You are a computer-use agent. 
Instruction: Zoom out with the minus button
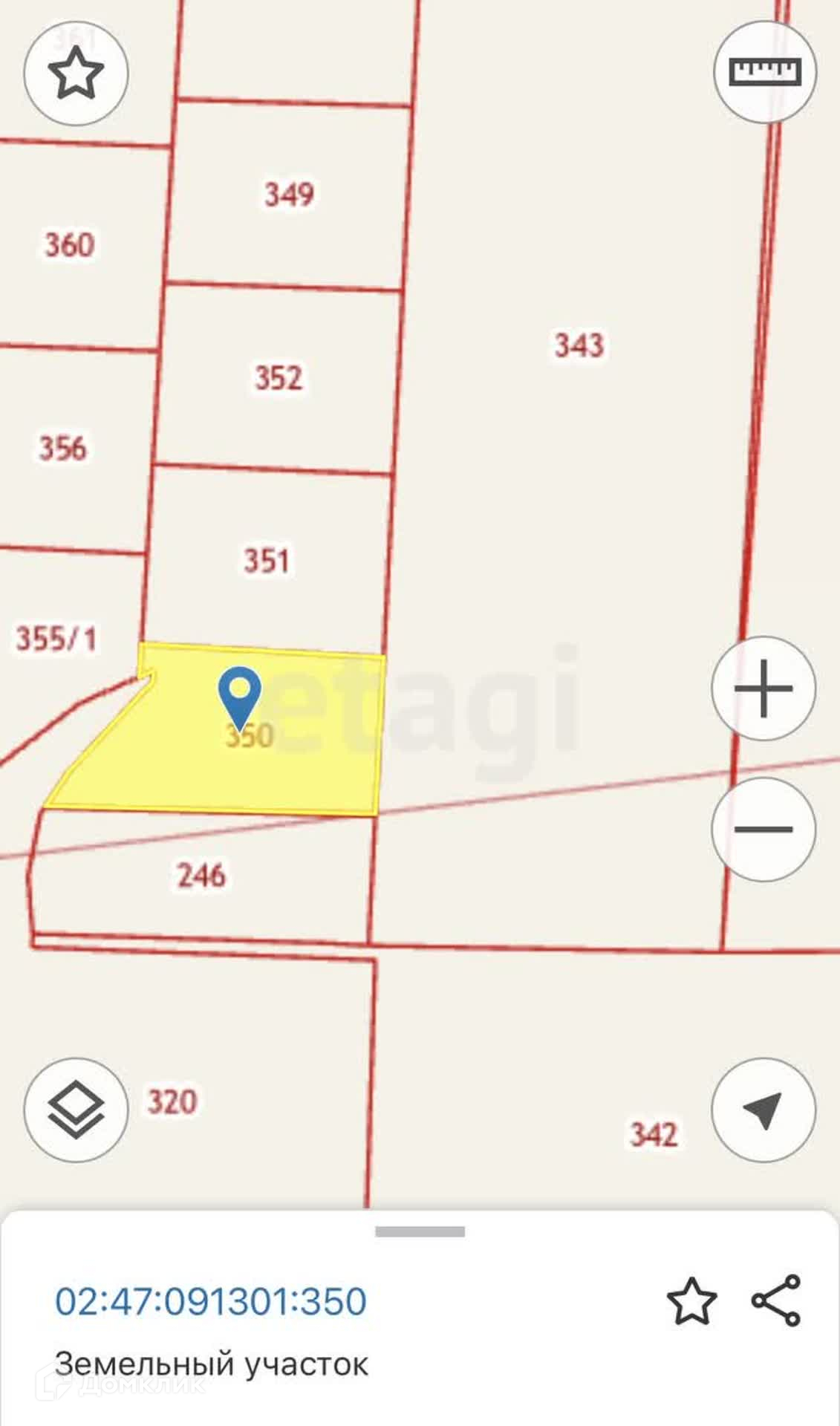(x=764, y=829)
